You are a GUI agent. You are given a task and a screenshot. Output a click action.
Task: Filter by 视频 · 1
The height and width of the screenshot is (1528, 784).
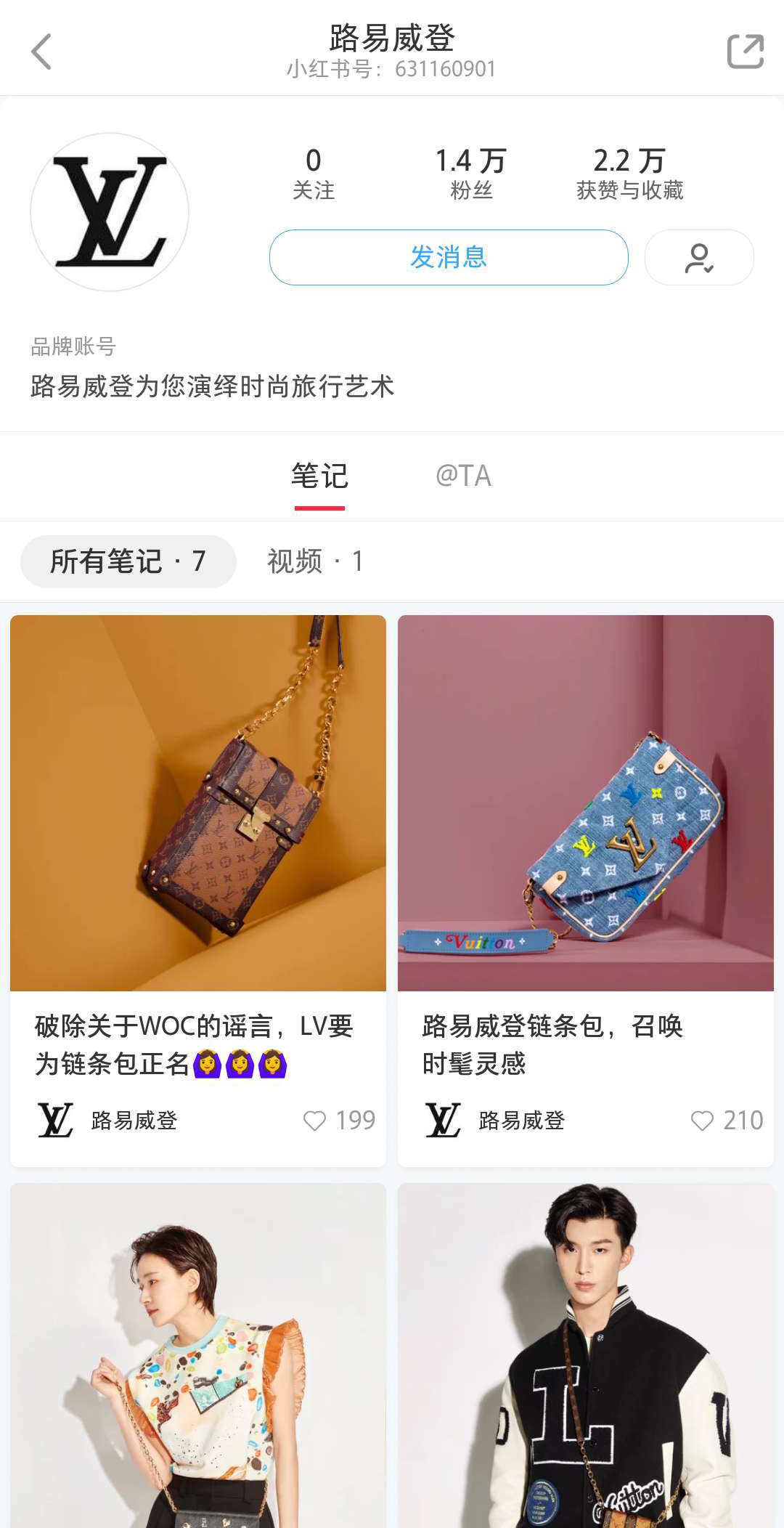[315, 561]
